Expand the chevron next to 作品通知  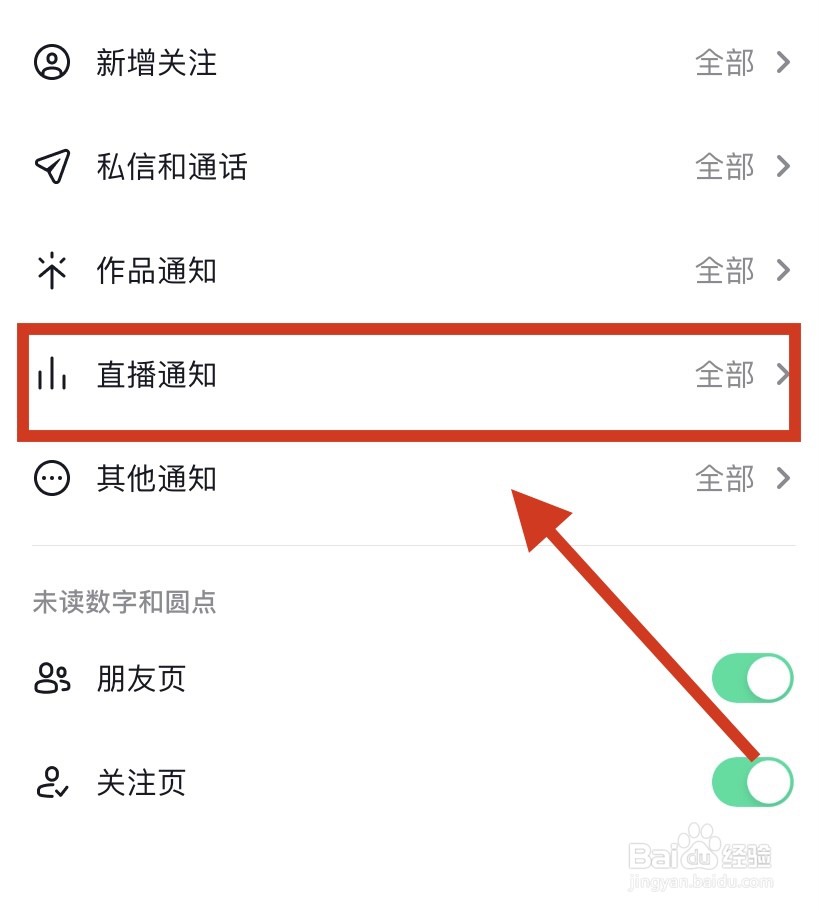[784, 271]
